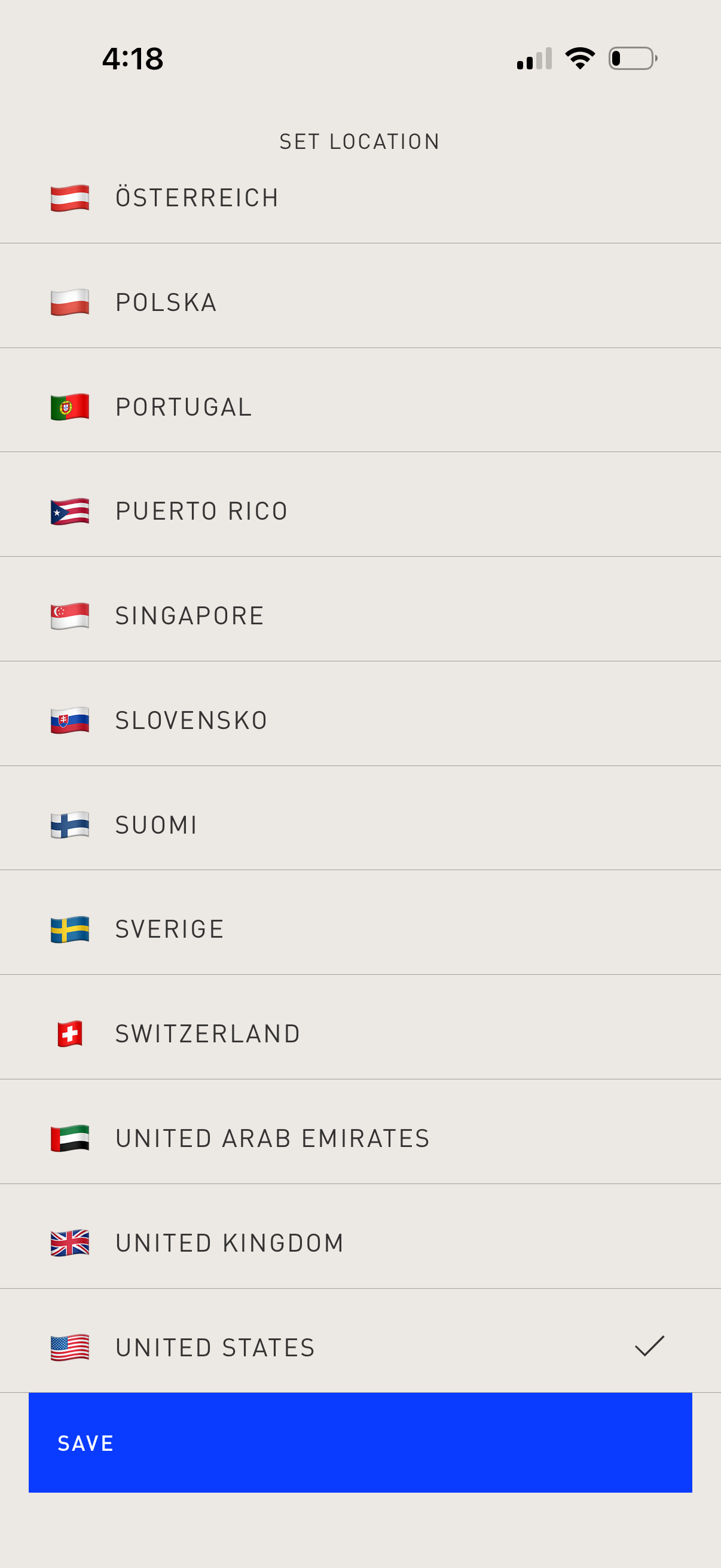
Task: Choose United Arab Emirates from the list
Action: coord(271,1137)
